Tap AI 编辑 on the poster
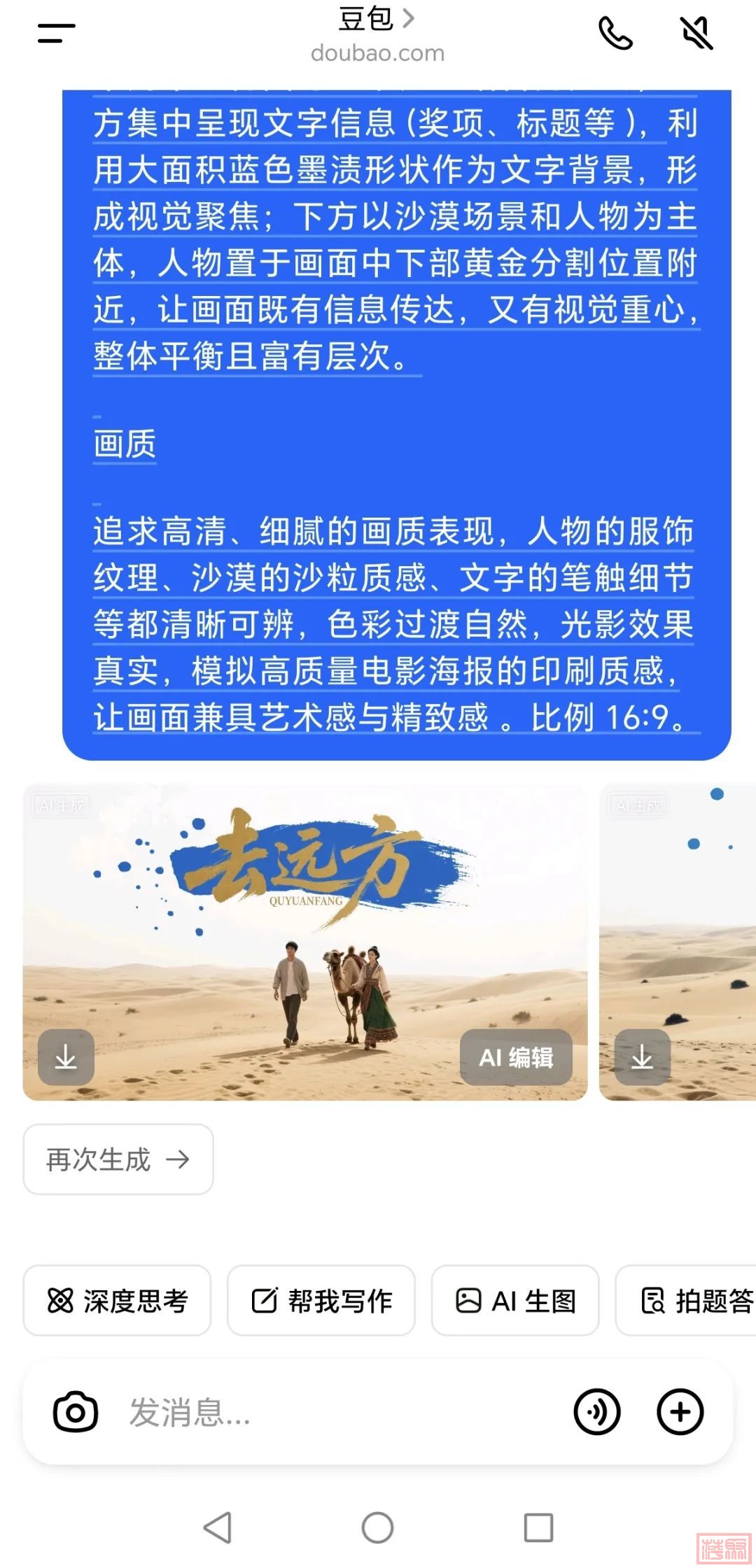 pyautogui.click(x=516, y=1057)
